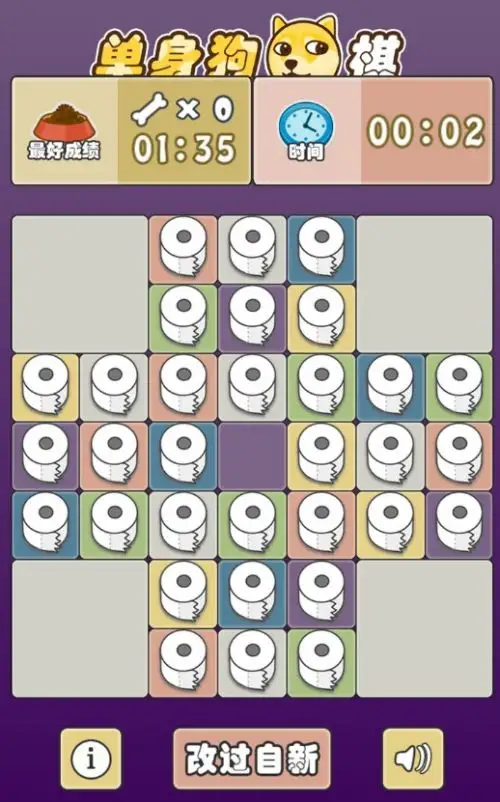Select the empty purple center square
Screen dimensions: 500x802
pos(252,456)
